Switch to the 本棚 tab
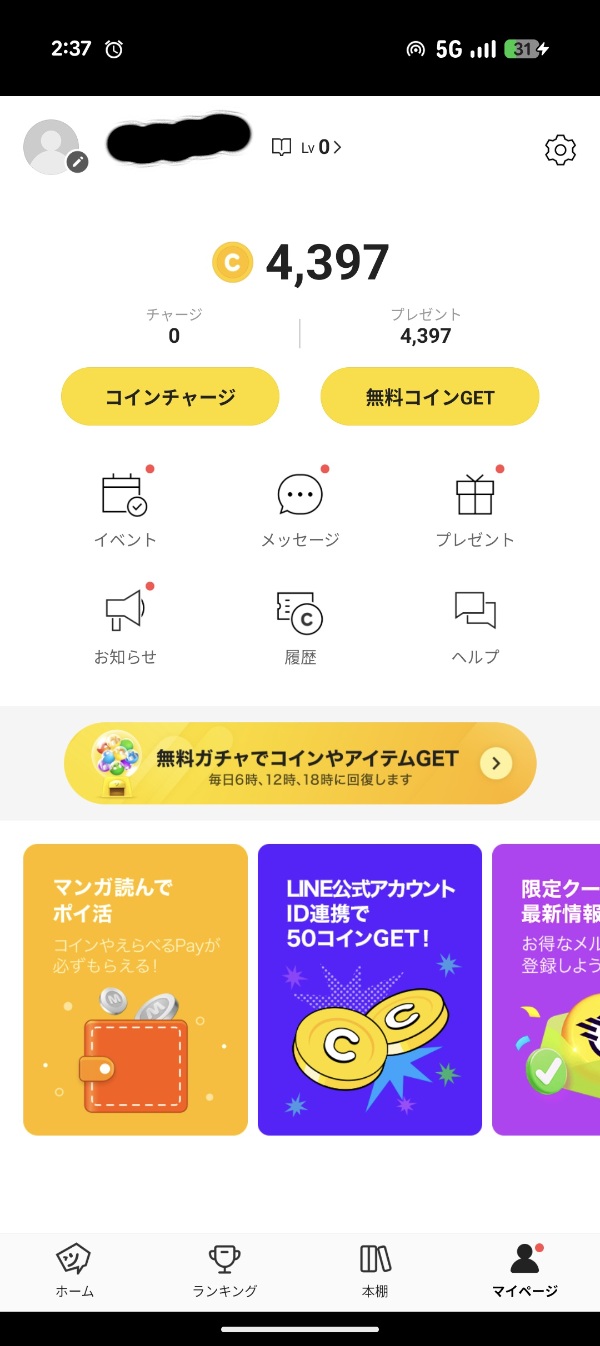Image resolution: width=600 pixels, height=1346 pixels. [375, 1271]
